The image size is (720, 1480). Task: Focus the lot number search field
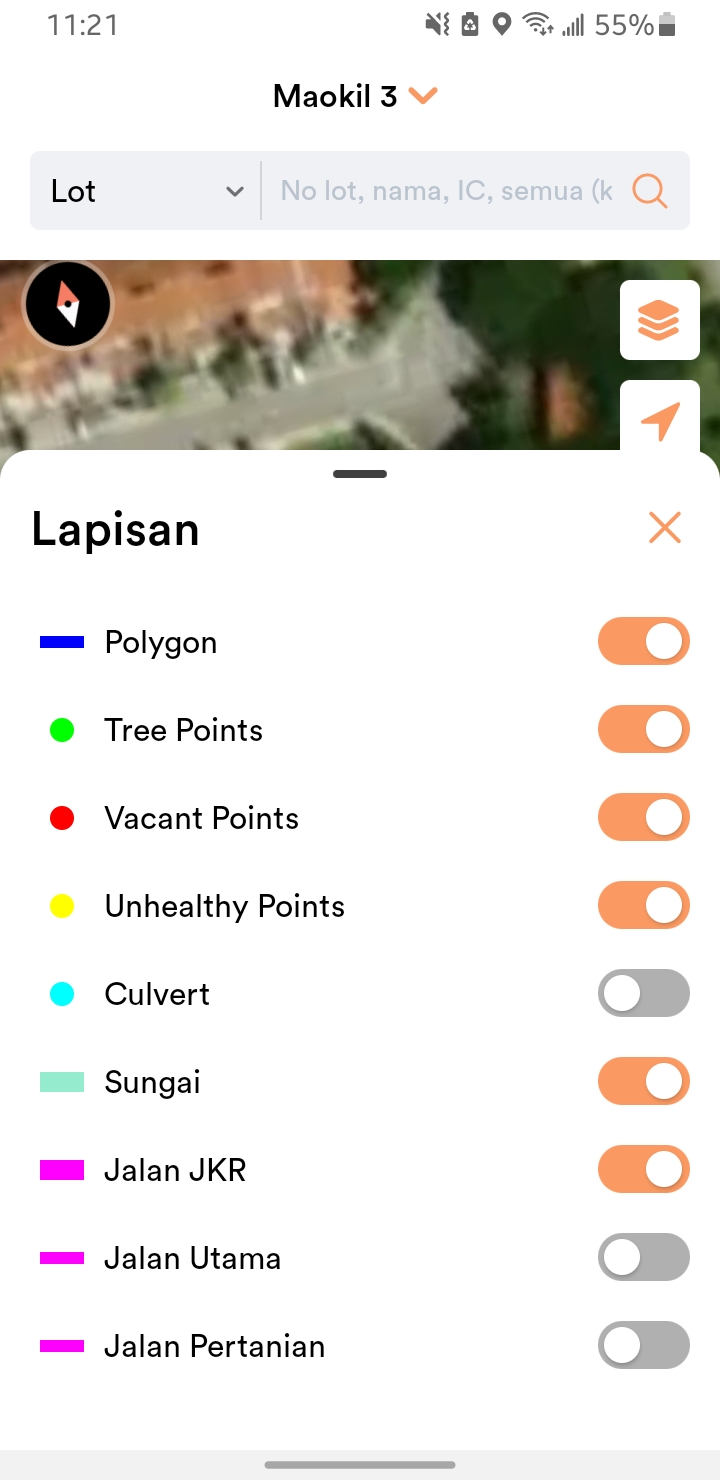(x=446, y=191)
